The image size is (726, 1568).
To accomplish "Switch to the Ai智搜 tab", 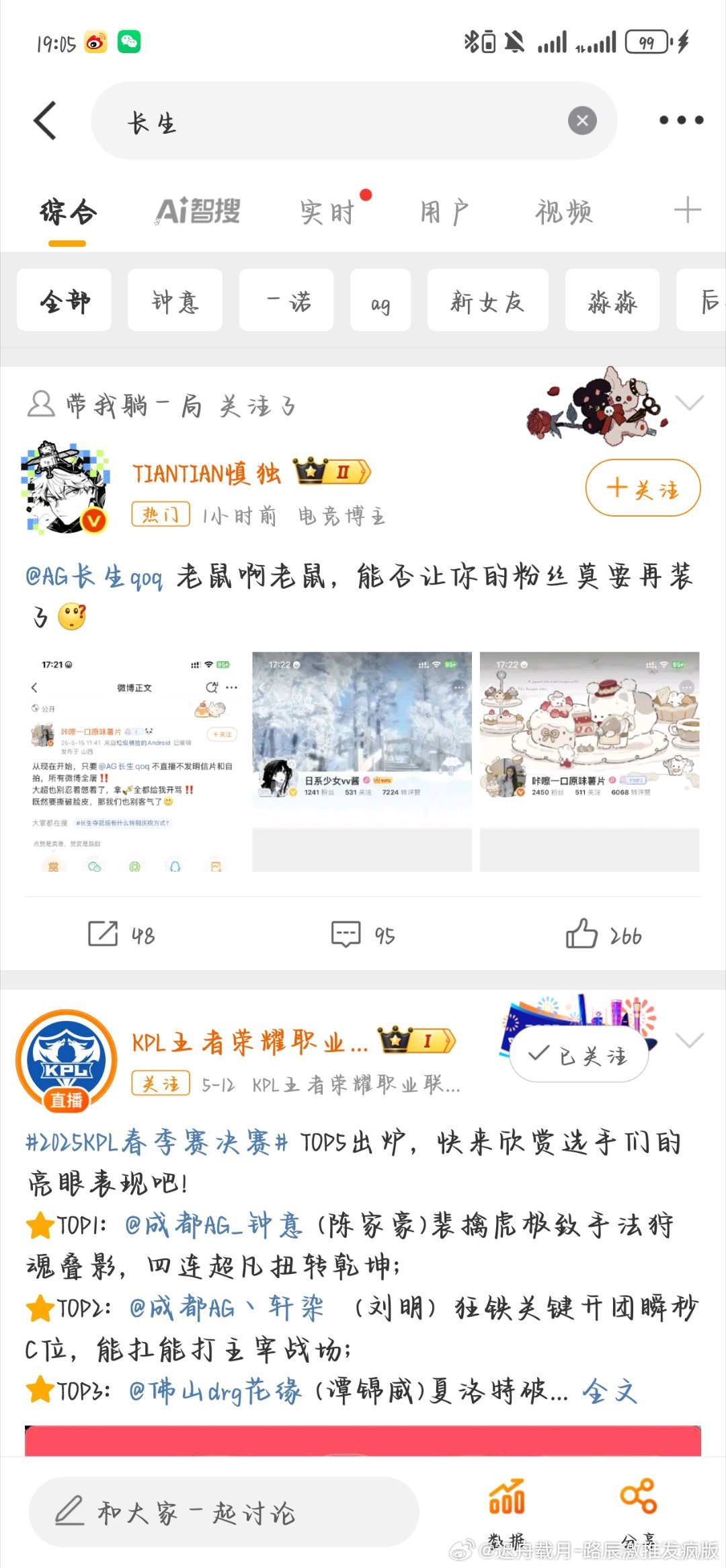I will click(x=198, y=211).
